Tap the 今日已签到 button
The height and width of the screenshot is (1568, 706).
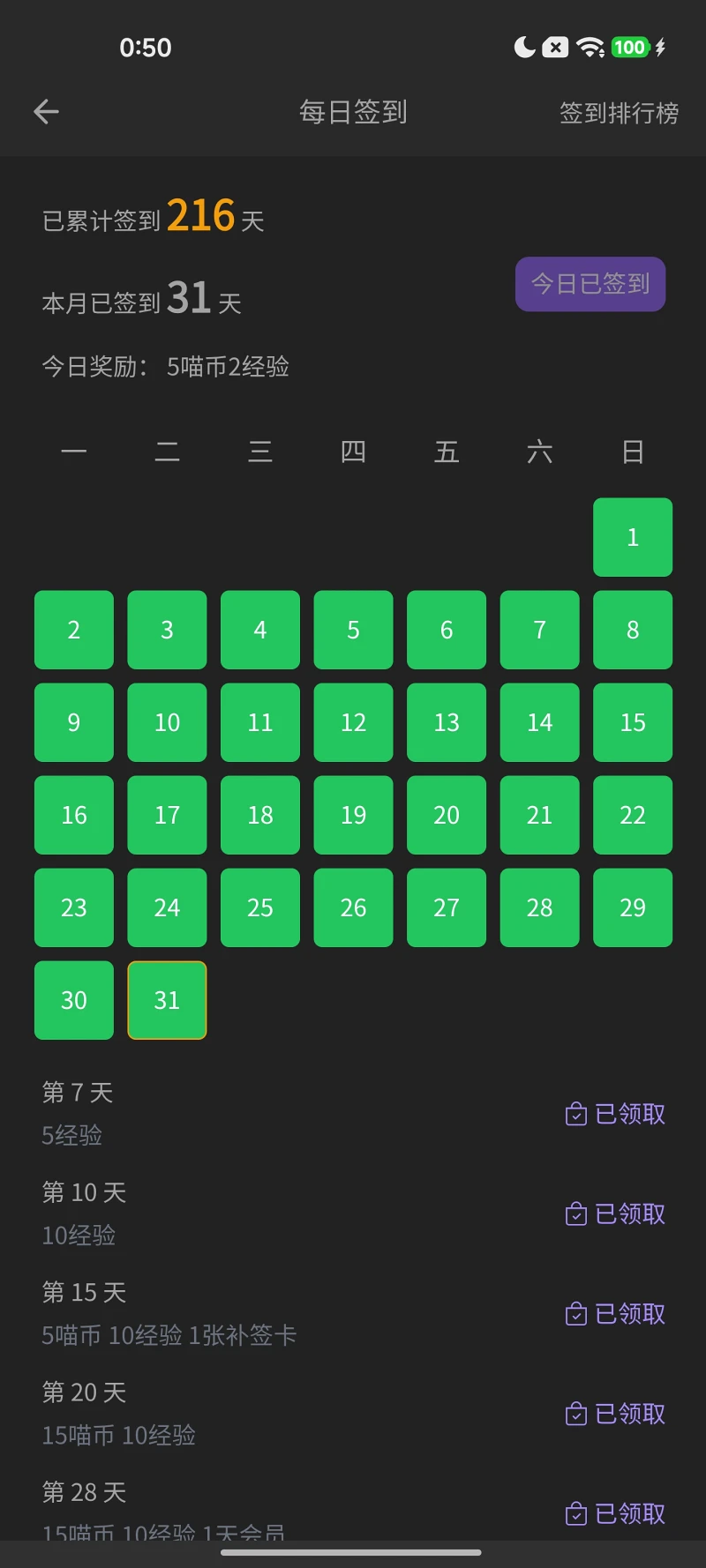590,284
